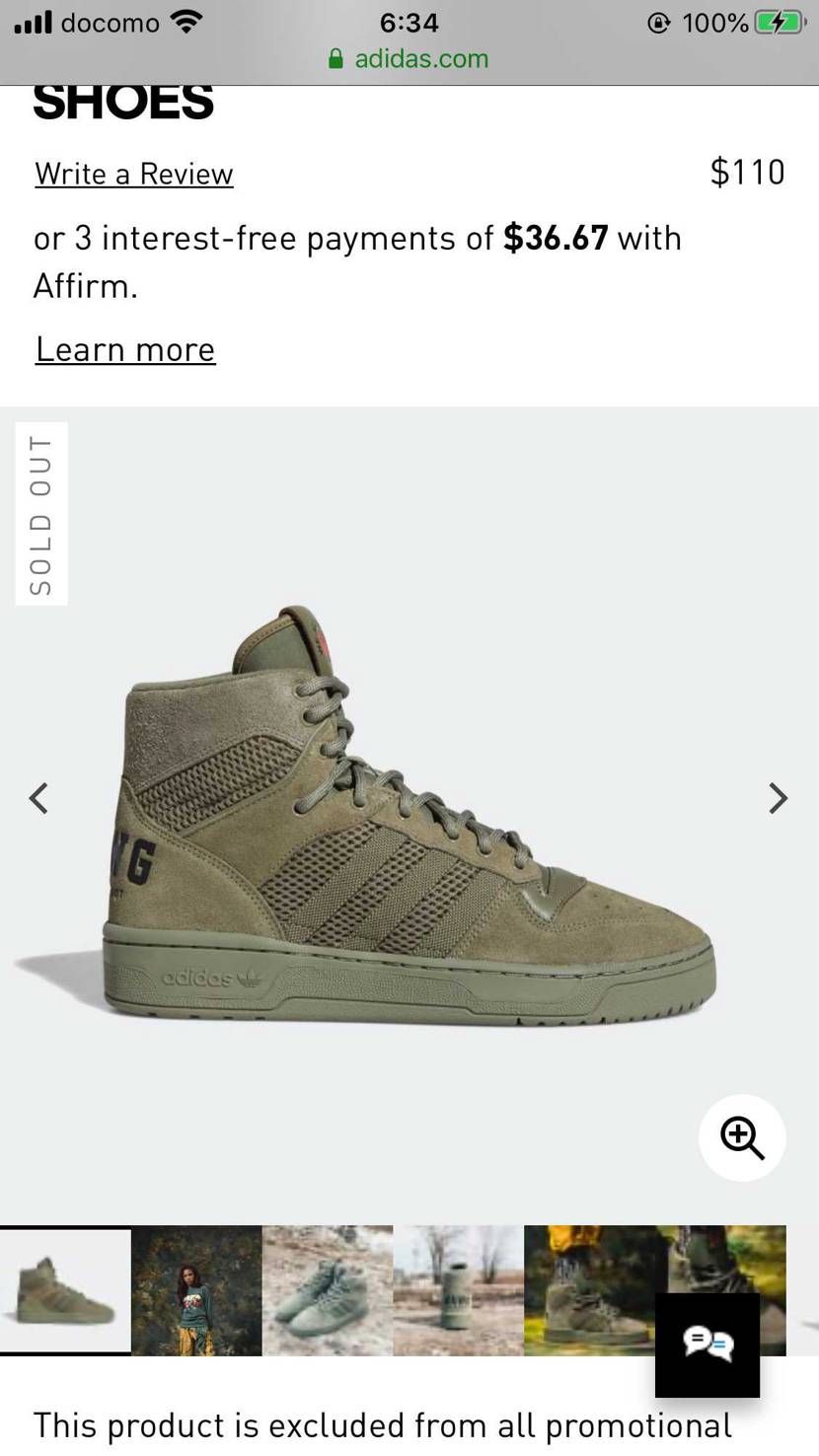Viewport: 819px width, 1456px height.
Task: Open the chat support button
Action: [x=707, y=1346]
